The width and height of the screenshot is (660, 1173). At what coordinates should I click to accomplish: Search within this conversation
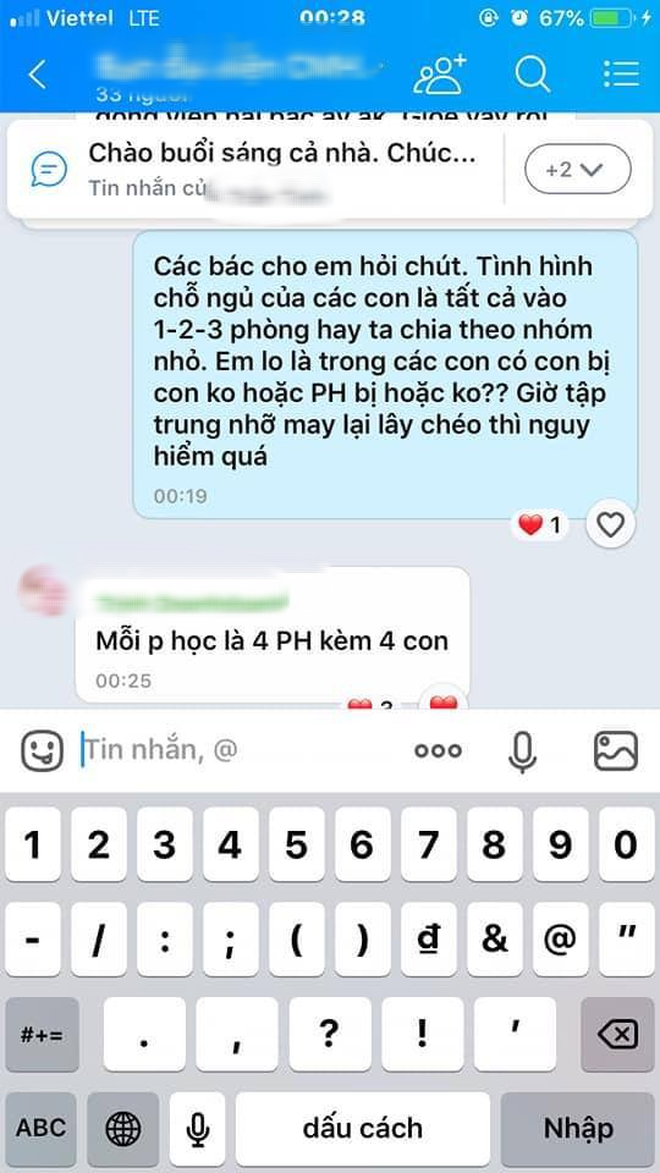532,74
